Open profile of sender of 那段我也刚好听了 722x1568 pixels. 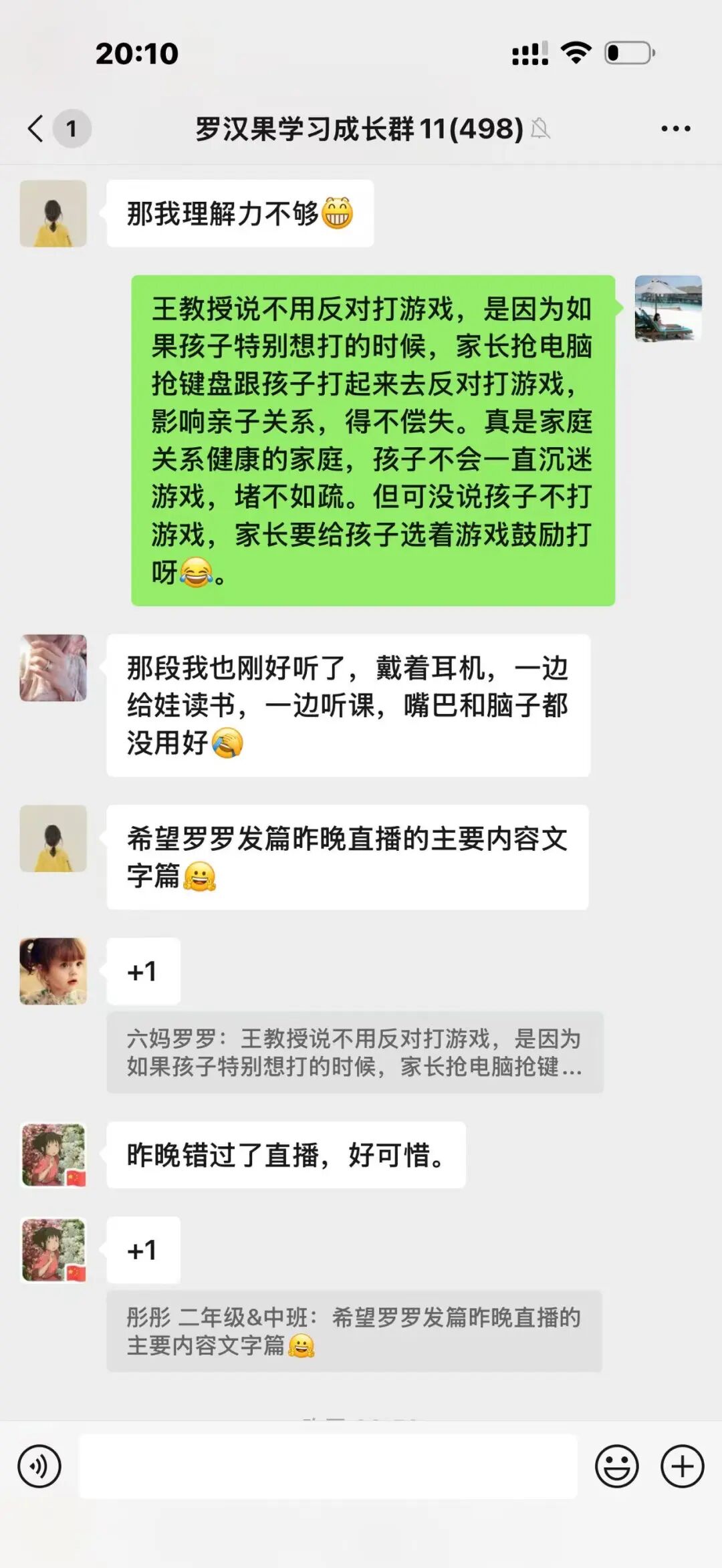pyautogui.click(x=53, y=668)
